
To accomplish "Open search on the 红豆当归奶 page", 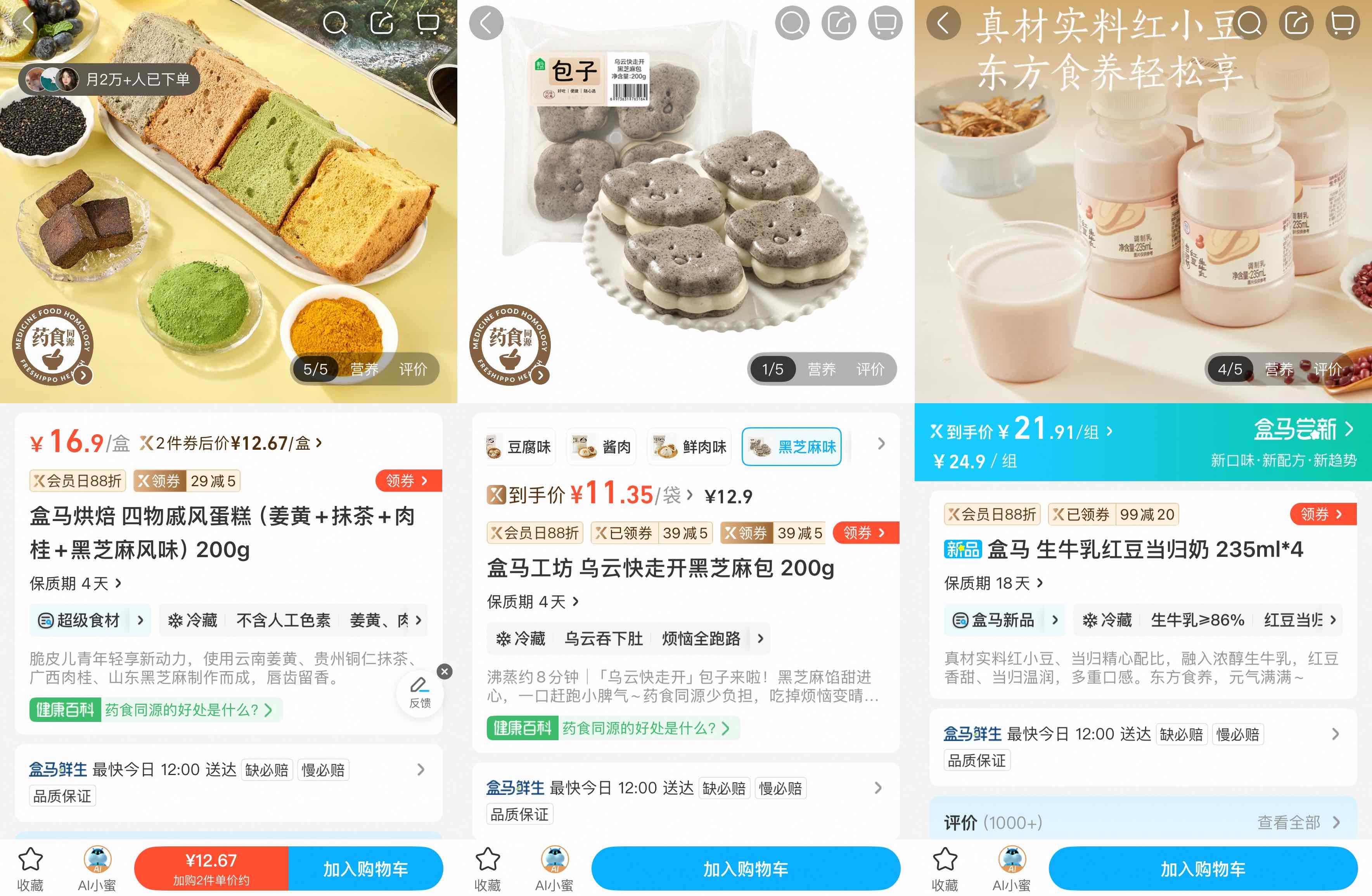I will click(x=1249, y=23).
